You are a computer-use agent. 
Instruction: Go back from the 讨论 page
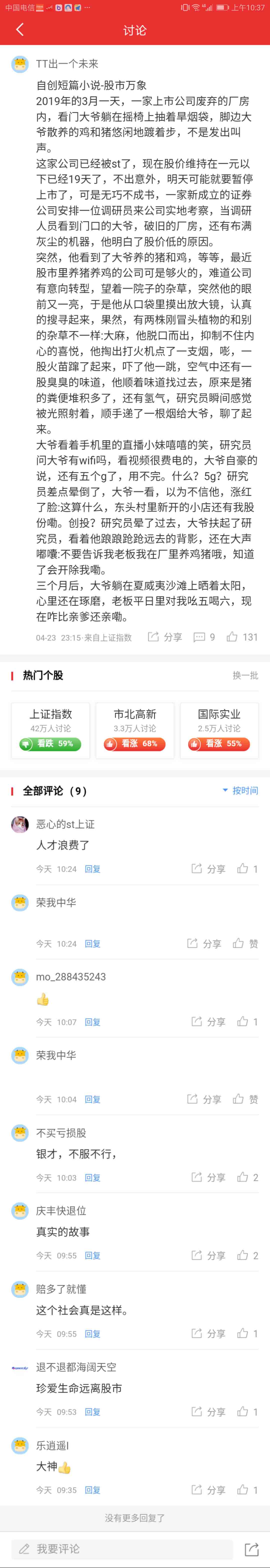(x=19, y=30)
